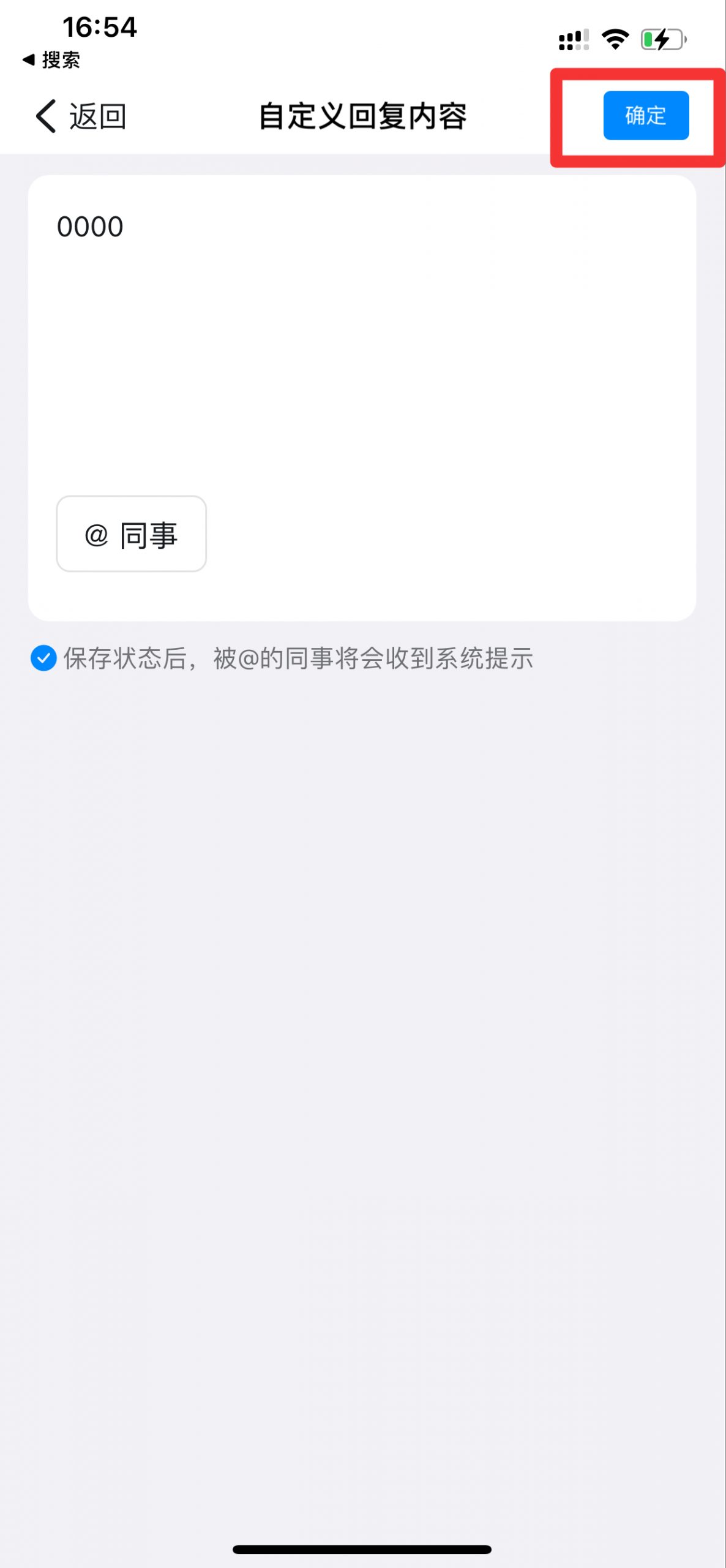726x1568 pixels.
Task: Mention a colleague with @ 同事
Action: pyautogui.click(x=131, y=534)
